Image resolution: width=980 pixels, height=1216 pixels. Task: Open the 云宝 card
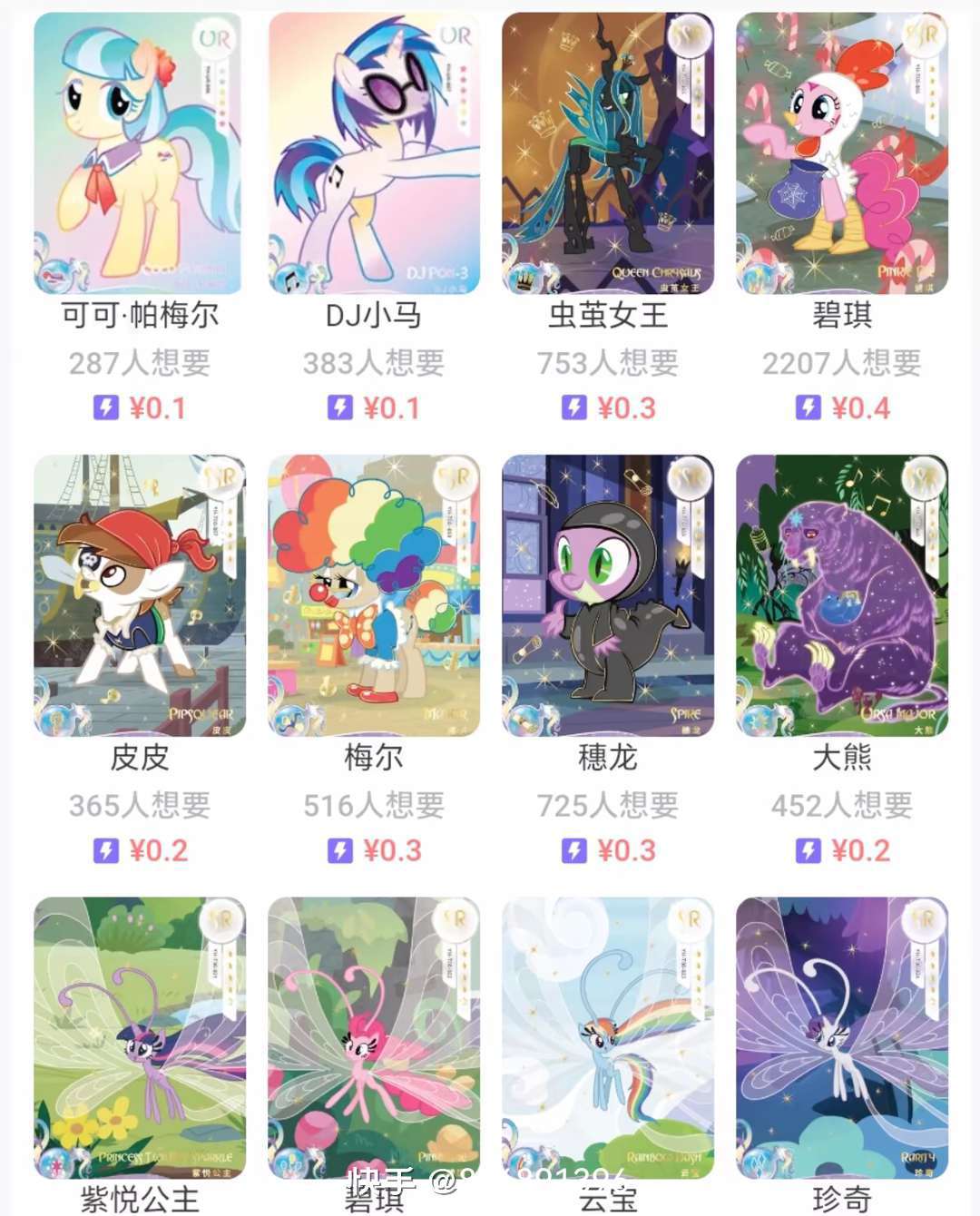607,1037
